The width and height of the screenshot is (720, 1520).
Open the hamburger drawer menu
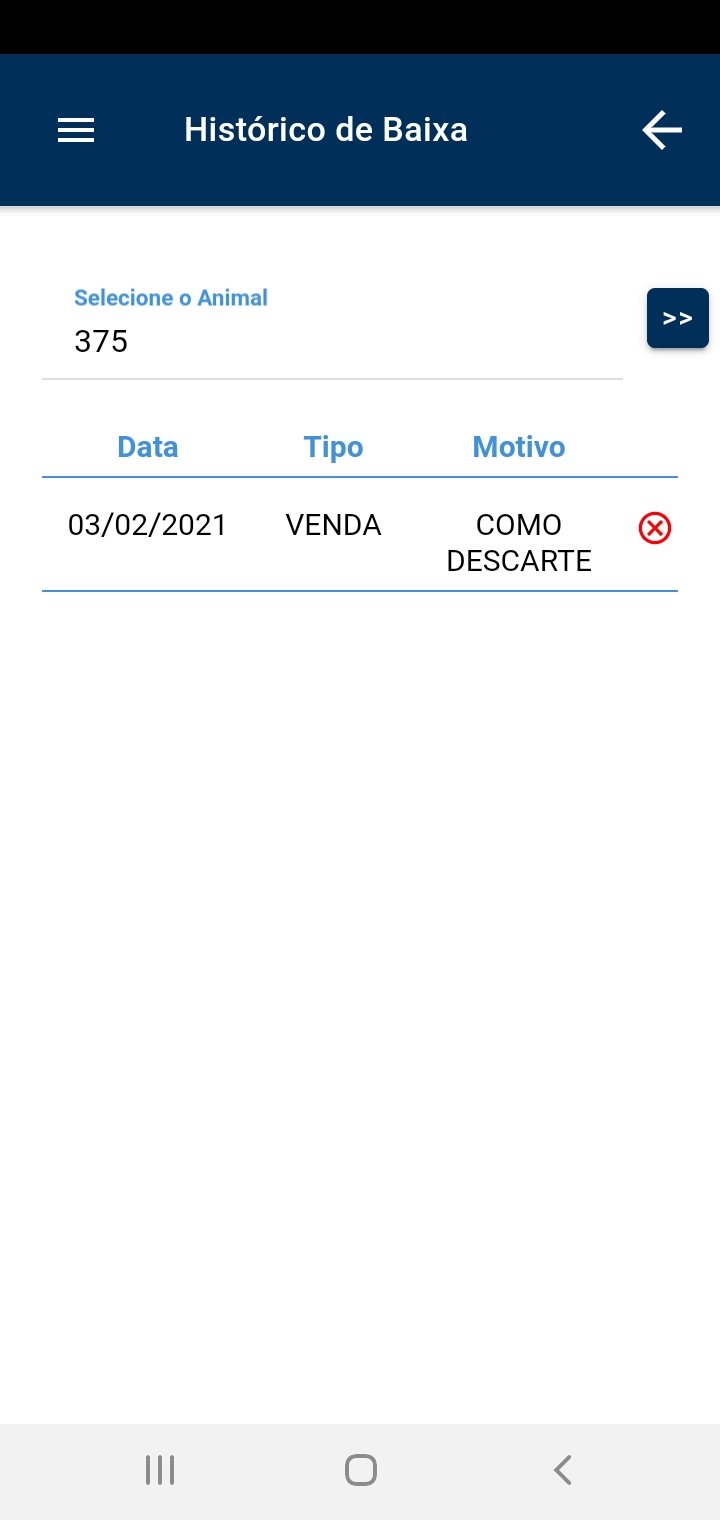pyautogui.click(x=76, y=130)
